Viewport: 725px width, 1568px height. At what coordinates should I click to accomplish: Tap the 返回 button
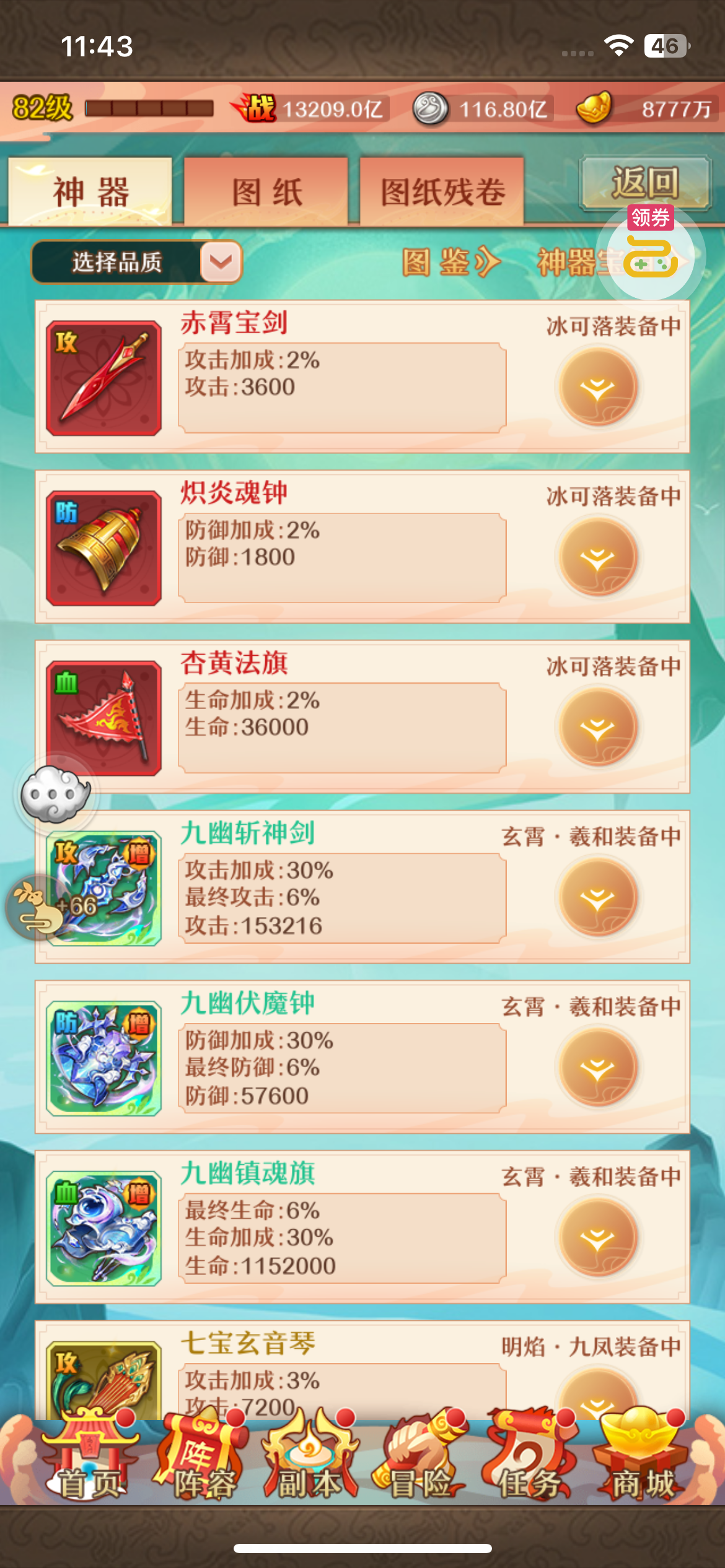(x=645, y=183)
